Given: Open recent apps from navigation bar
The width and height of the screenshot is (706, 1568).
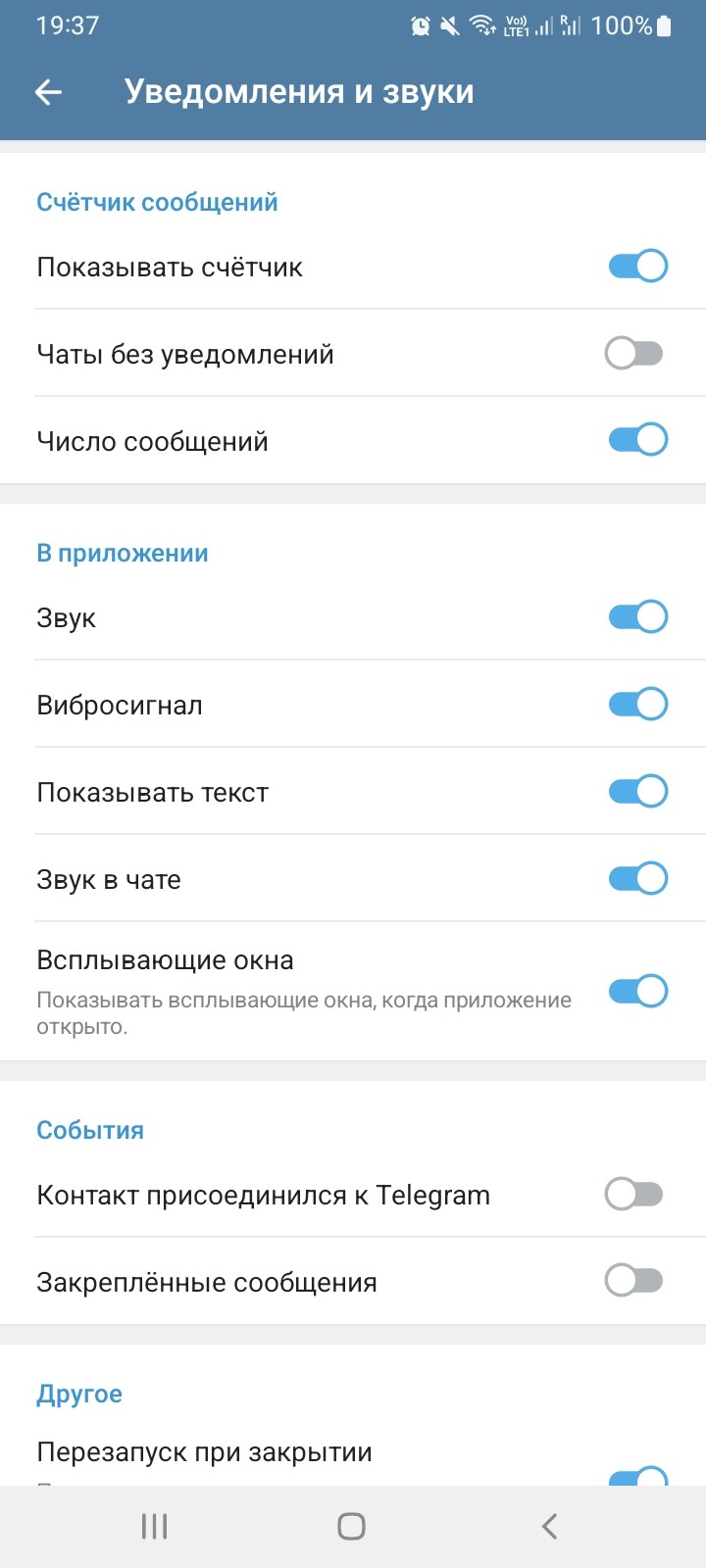Looking at the screenshot, I should [155, 1526].
